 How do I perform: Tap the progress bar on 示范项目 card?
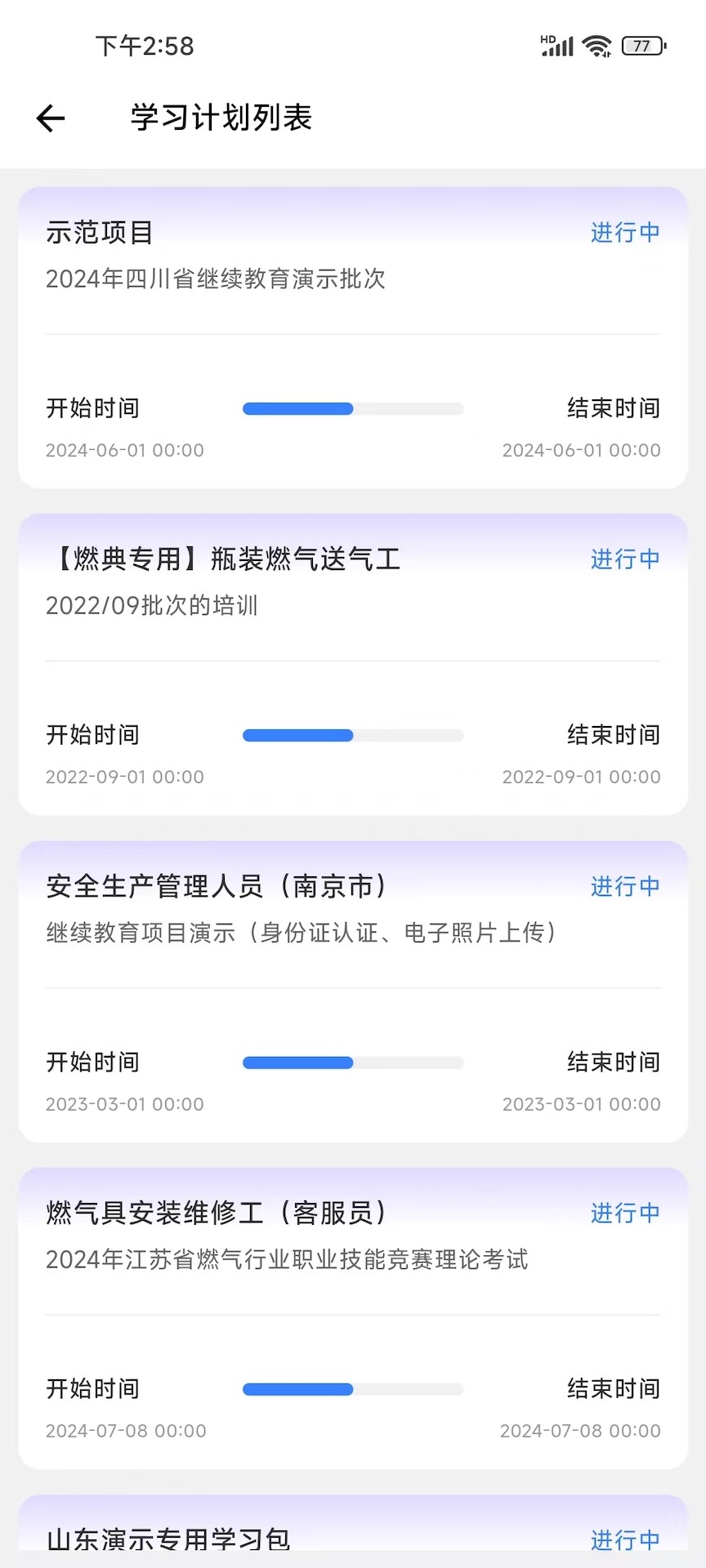pyautogui.click(x=352, y=408)
